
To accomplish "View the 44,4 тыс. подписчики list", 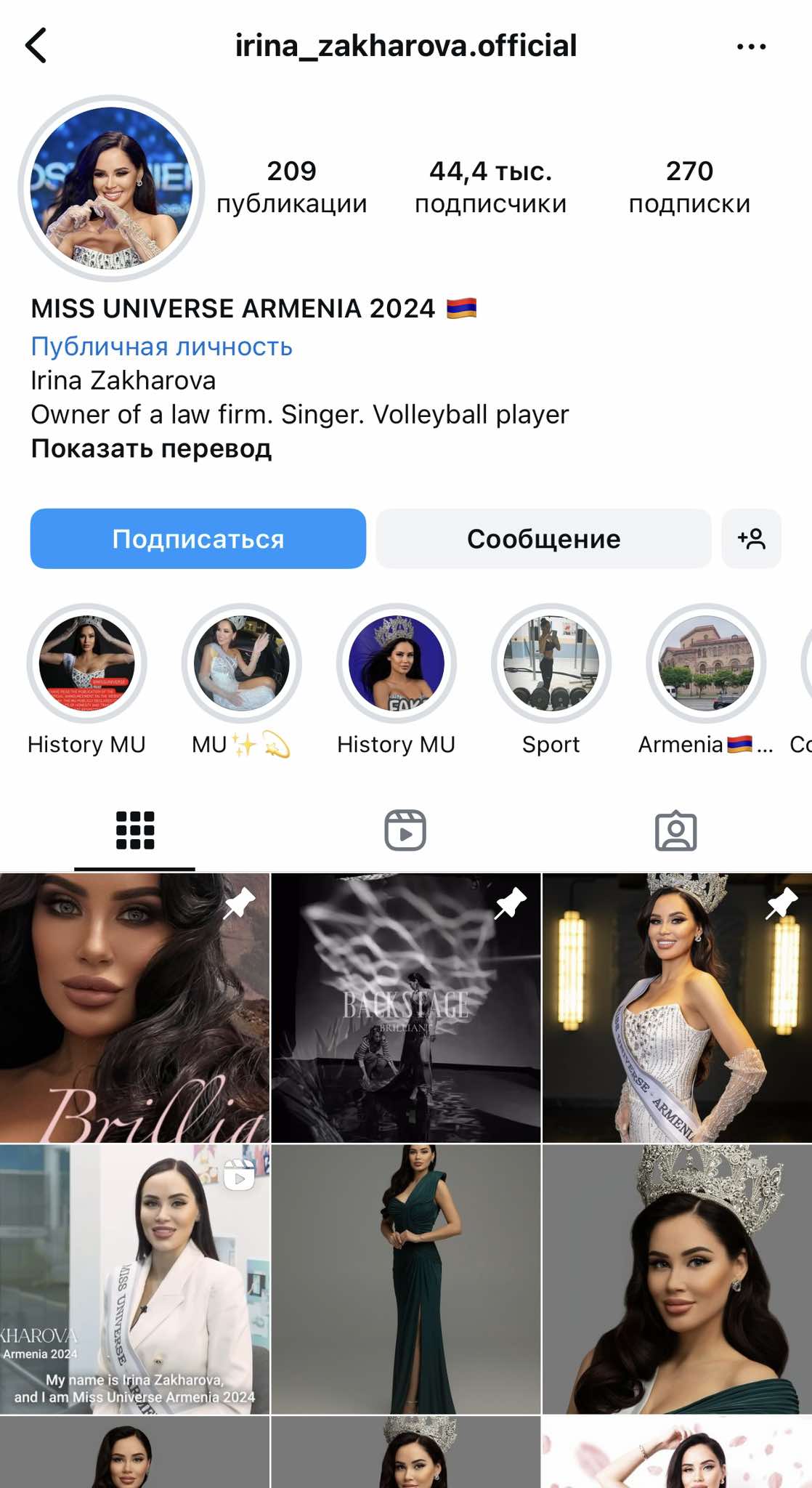I will (x=490, y=187).
